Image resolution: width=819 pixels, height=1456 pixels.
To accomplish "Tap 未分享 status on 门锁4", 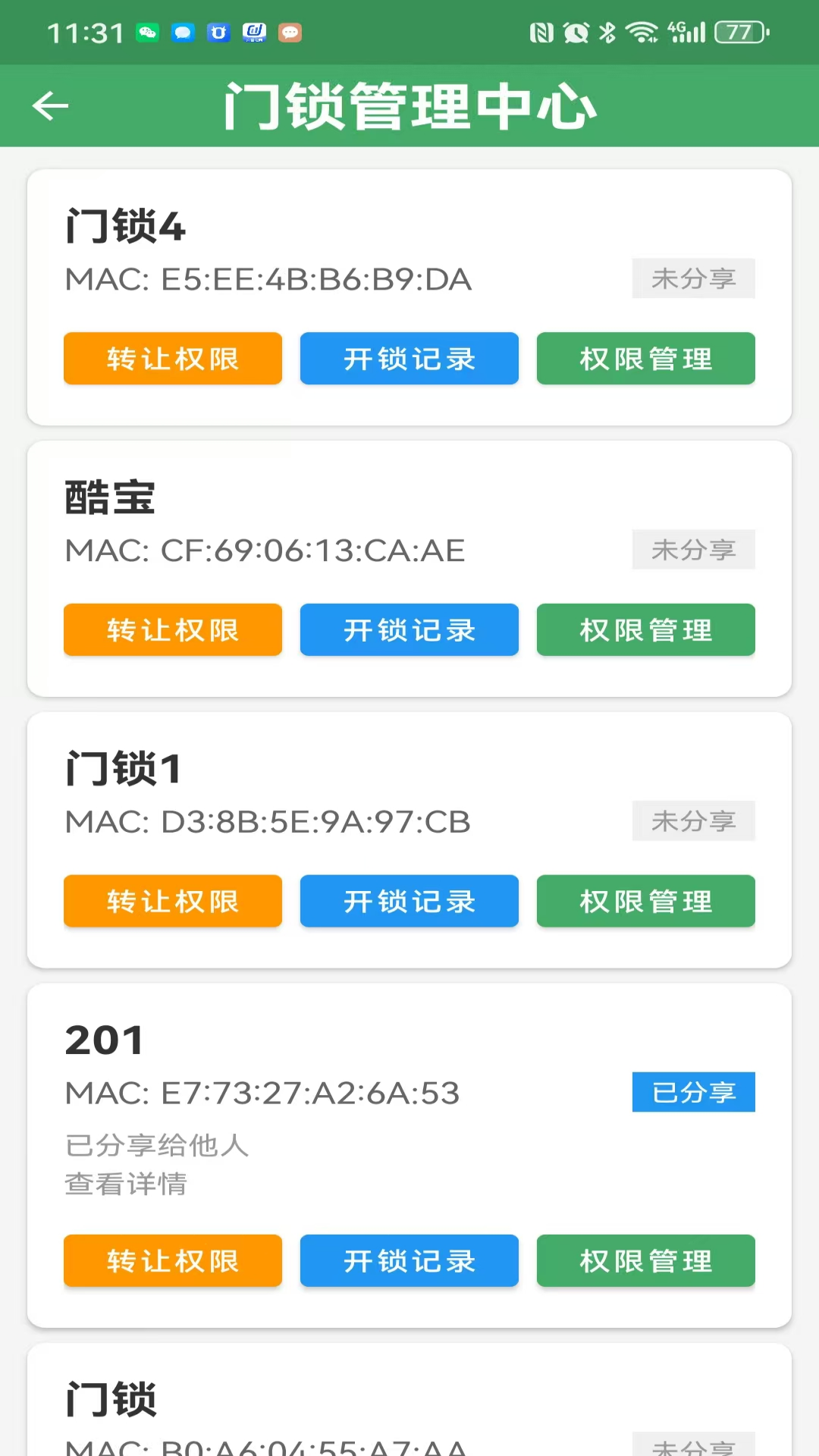I will point(693,278).
